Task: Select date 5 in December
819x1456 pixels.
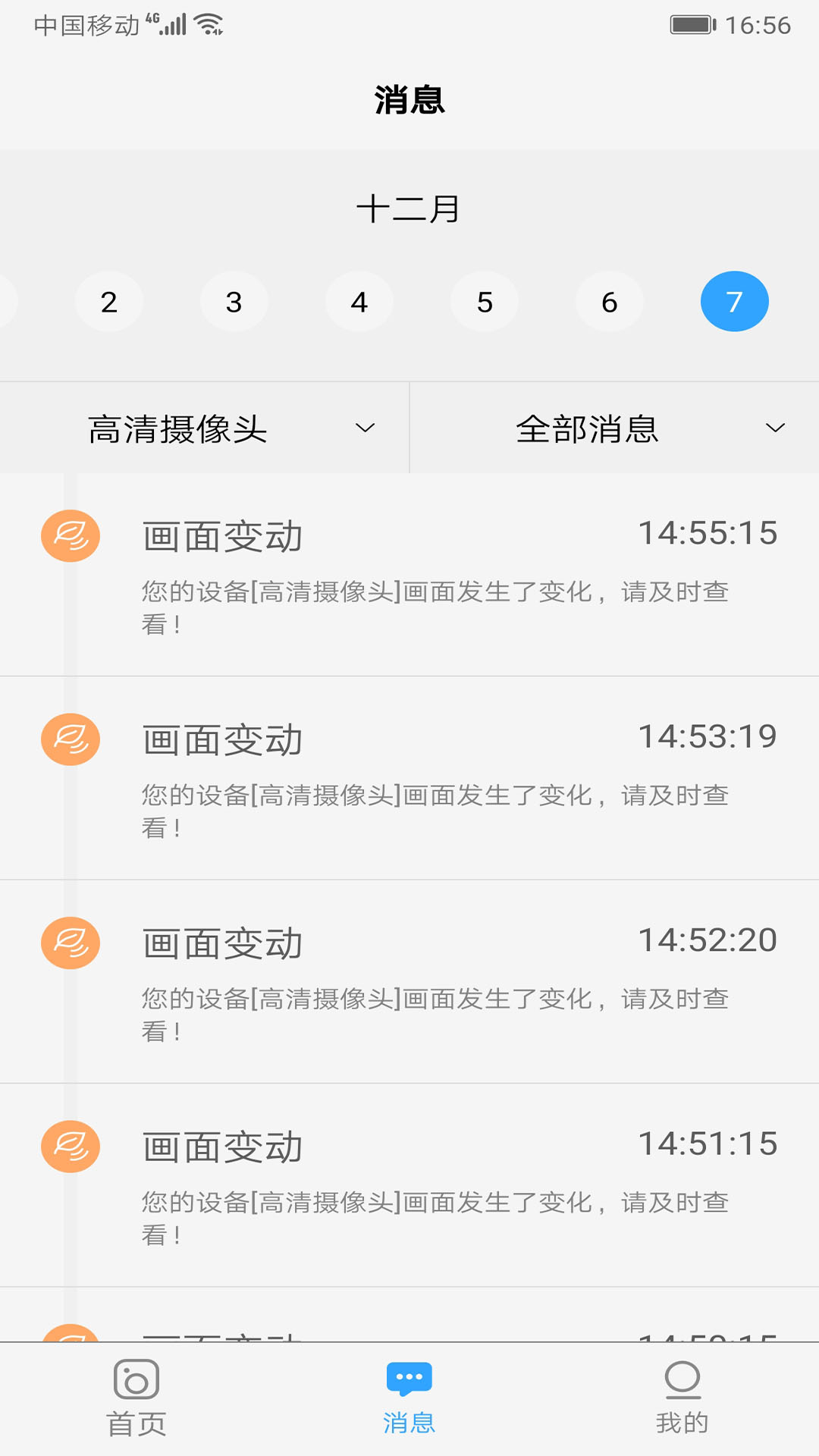Action: coord(485,302)
